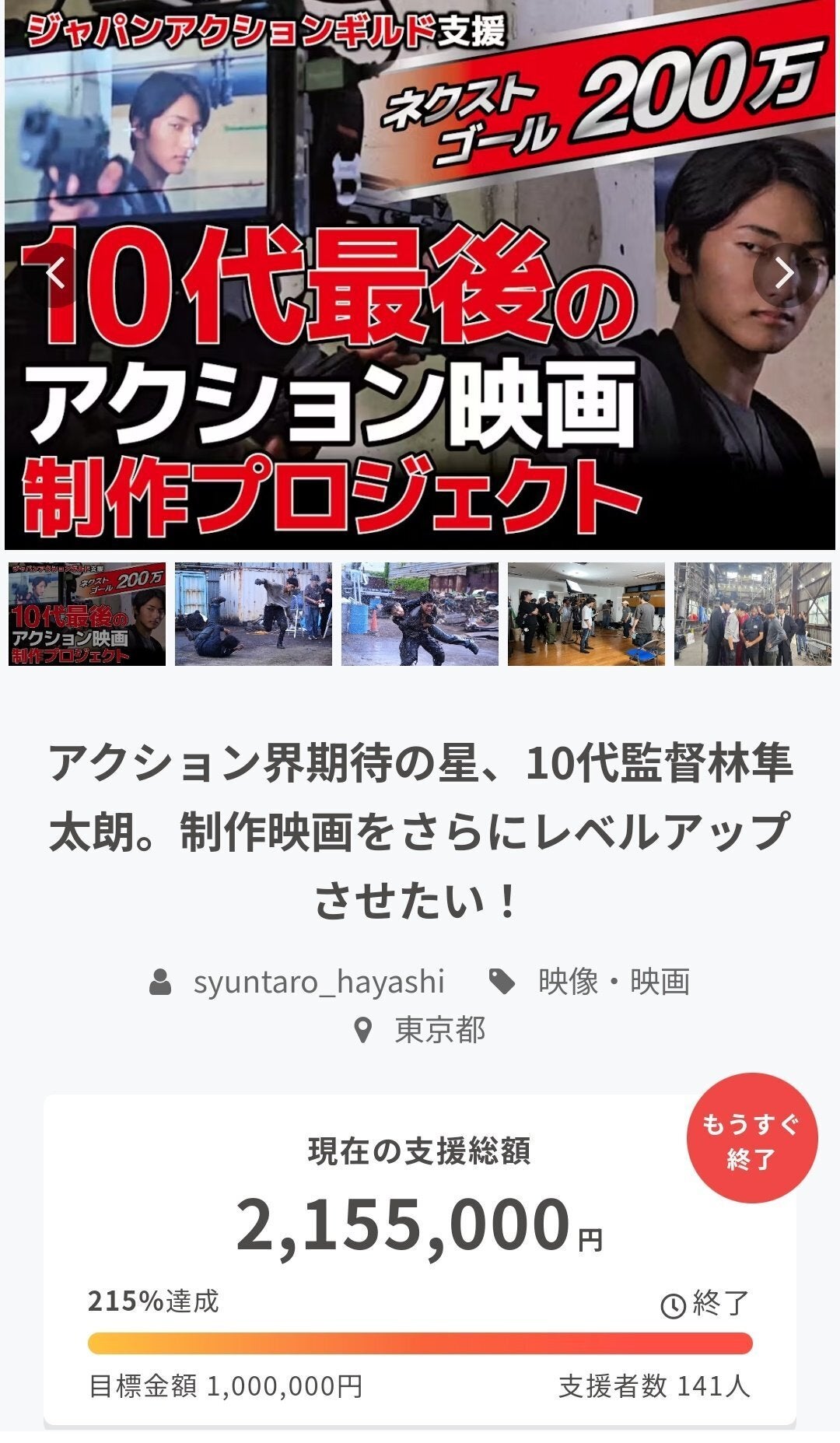Open the 映像・映画 category
This screenshot has height=1443, width=840.
[614, 982]
